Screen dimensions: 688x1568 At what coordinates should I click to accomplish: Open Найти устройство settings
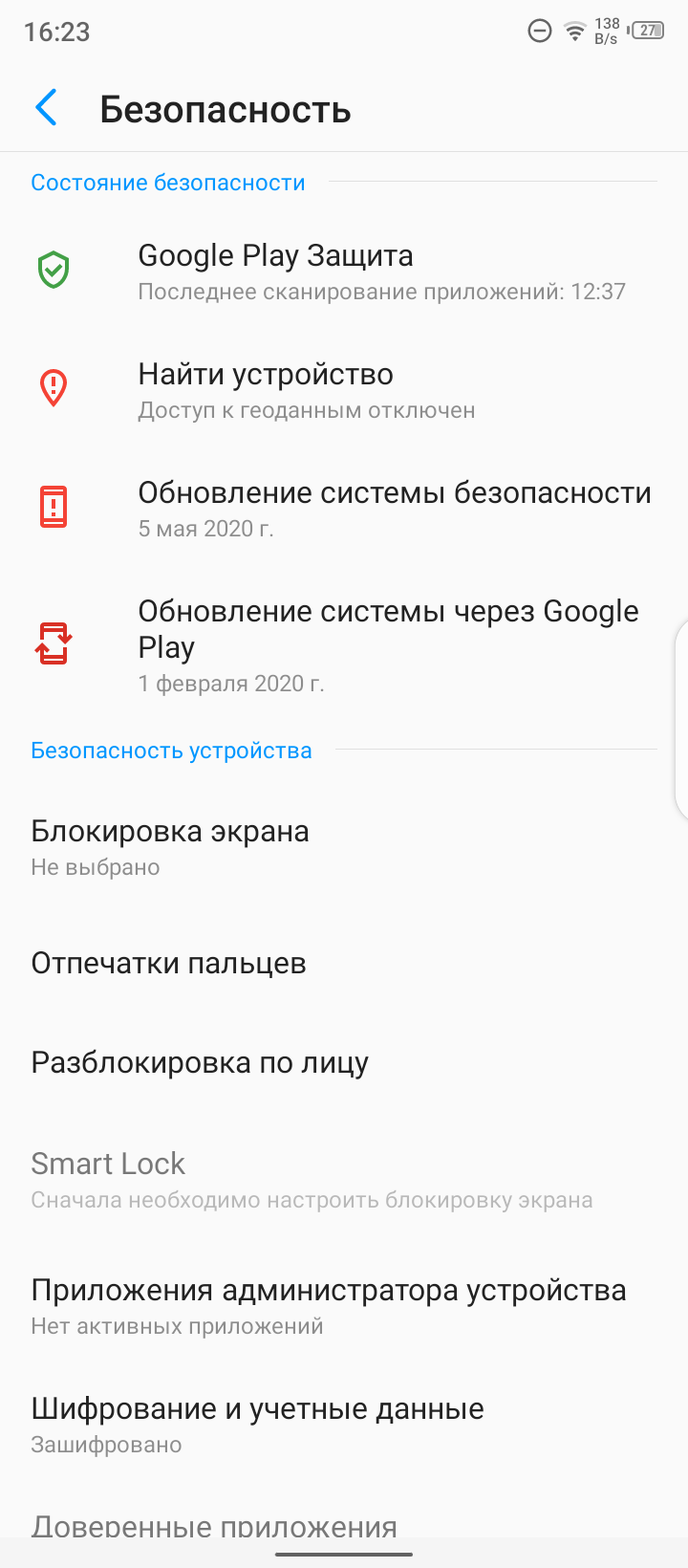coord(344,390)
